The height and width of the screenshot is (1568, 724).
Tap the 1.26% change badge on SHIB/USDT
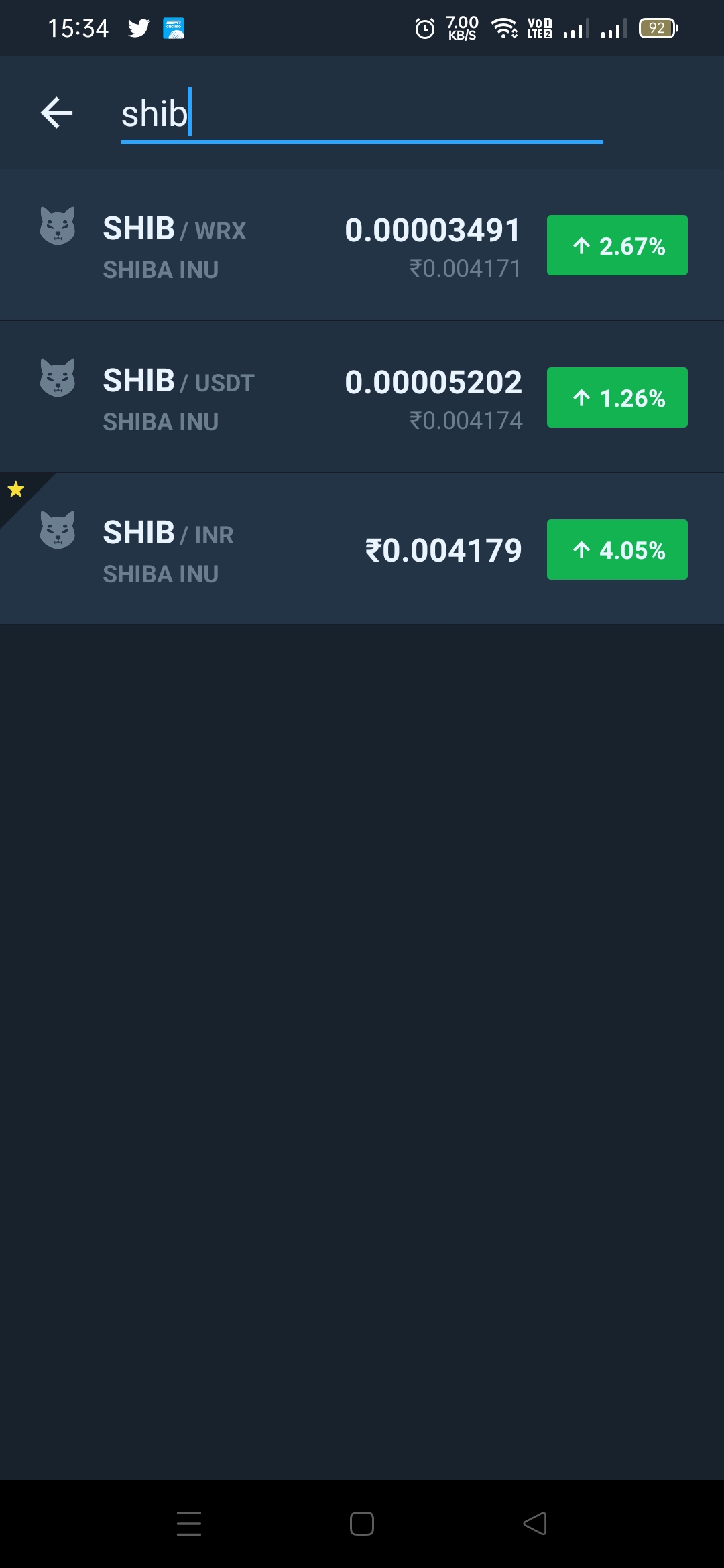[617, 397]
